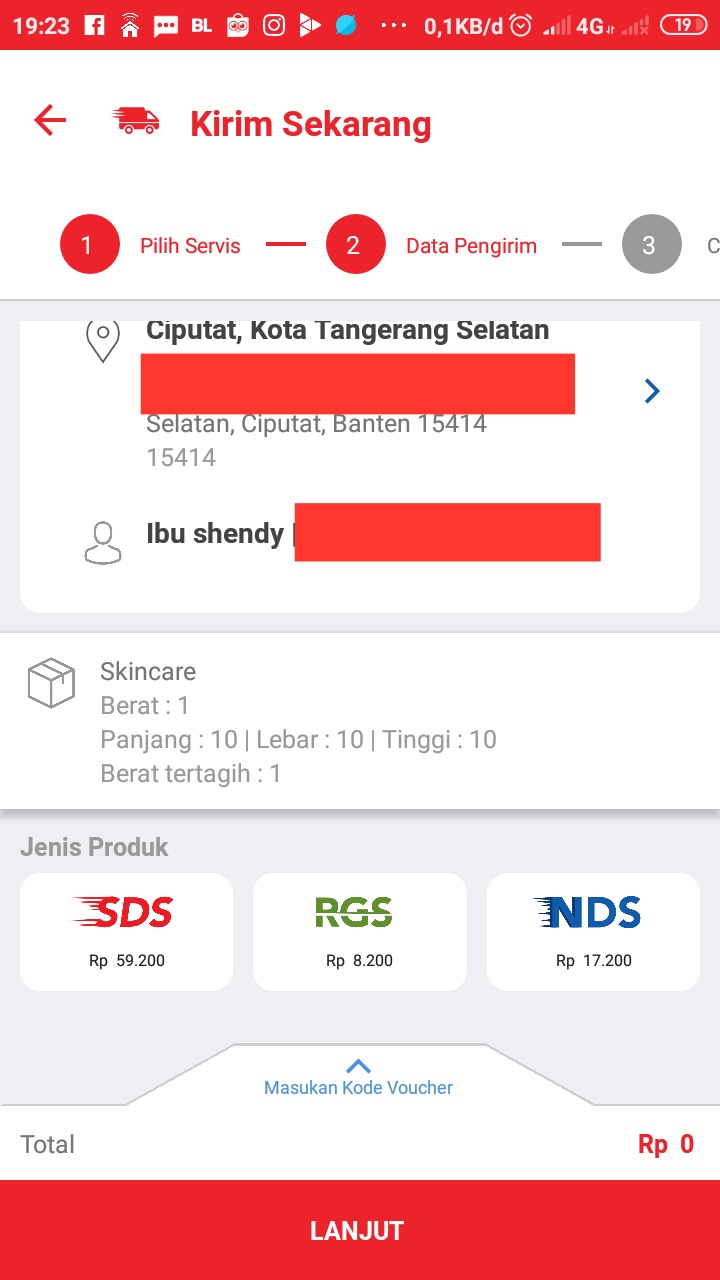
Task: Tap the LANJUT button to continue
Action: tap(360, 1230)
